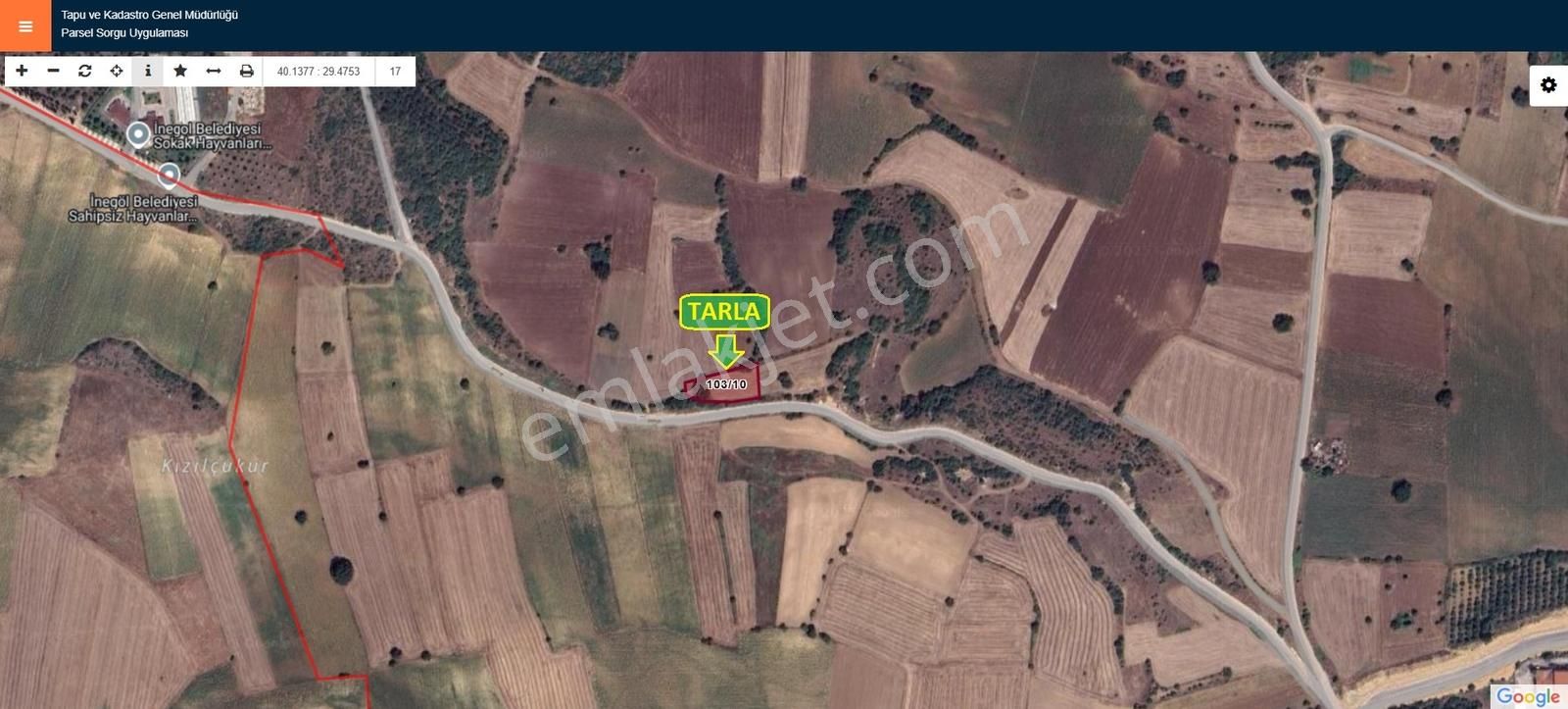Screen dimensions: 1568x709
Task: Activate the distance measure tool
Action: [213, 71]
